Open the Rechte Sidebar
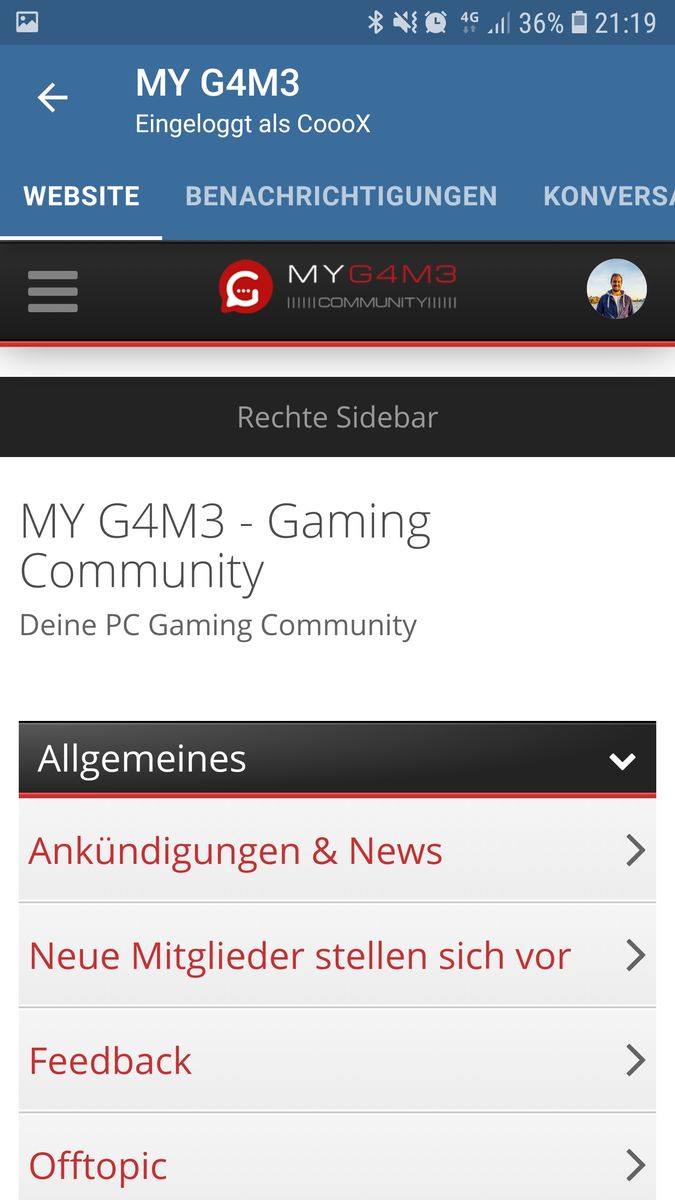 click(x=337, y=417)
